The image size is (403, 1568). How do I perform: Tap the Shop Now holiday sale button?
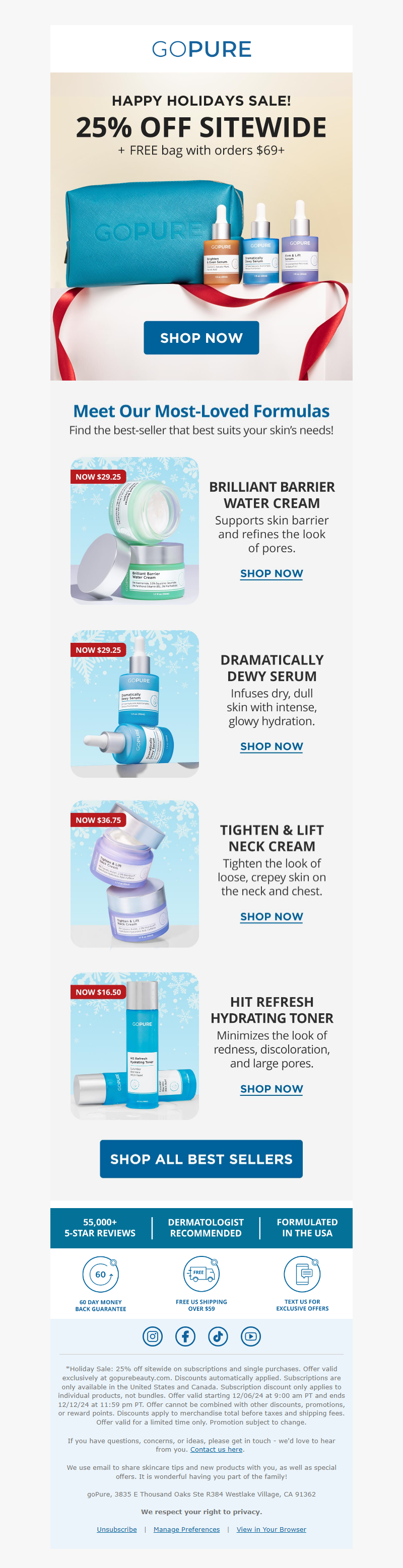[x=201, y=338]
